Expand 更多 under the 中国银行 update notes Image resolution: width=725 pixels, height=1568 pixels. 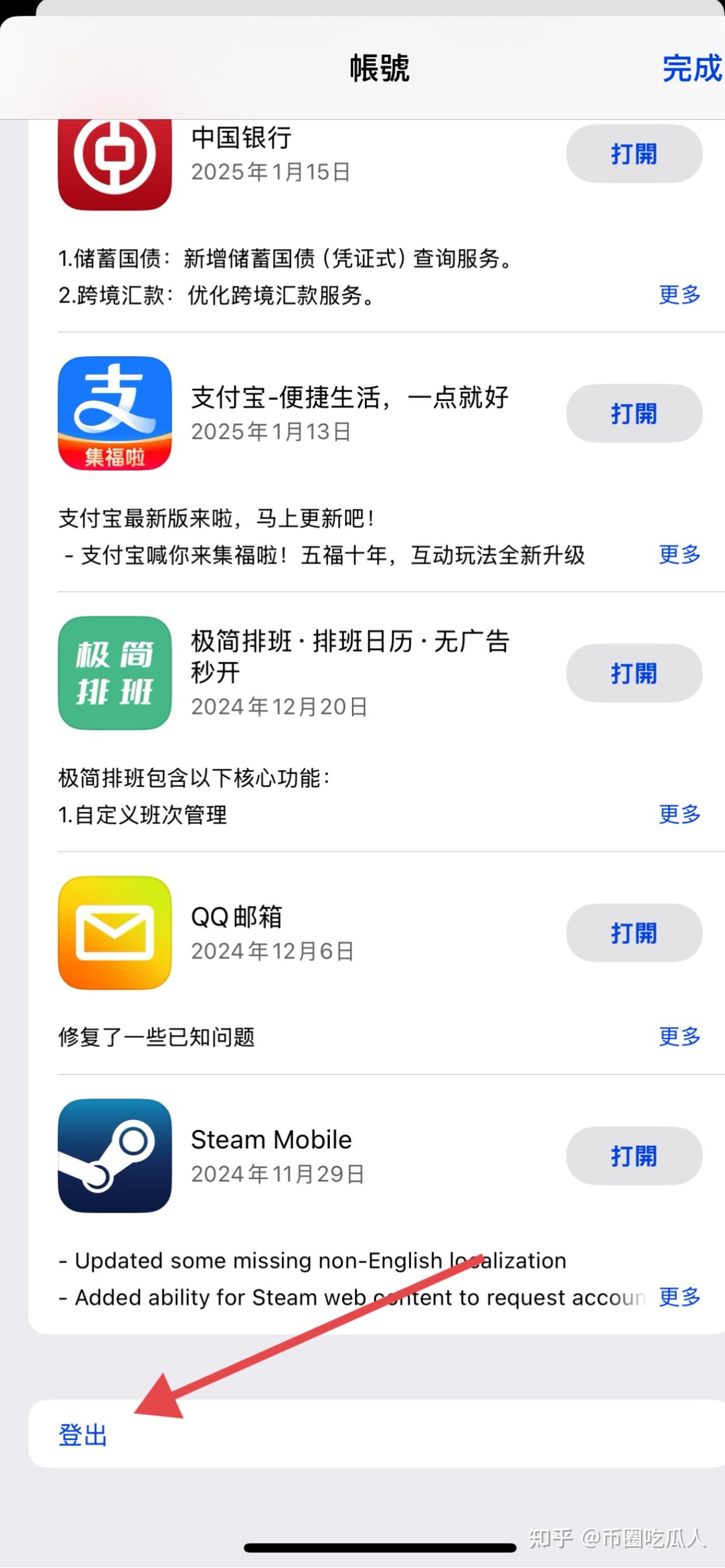679,295
